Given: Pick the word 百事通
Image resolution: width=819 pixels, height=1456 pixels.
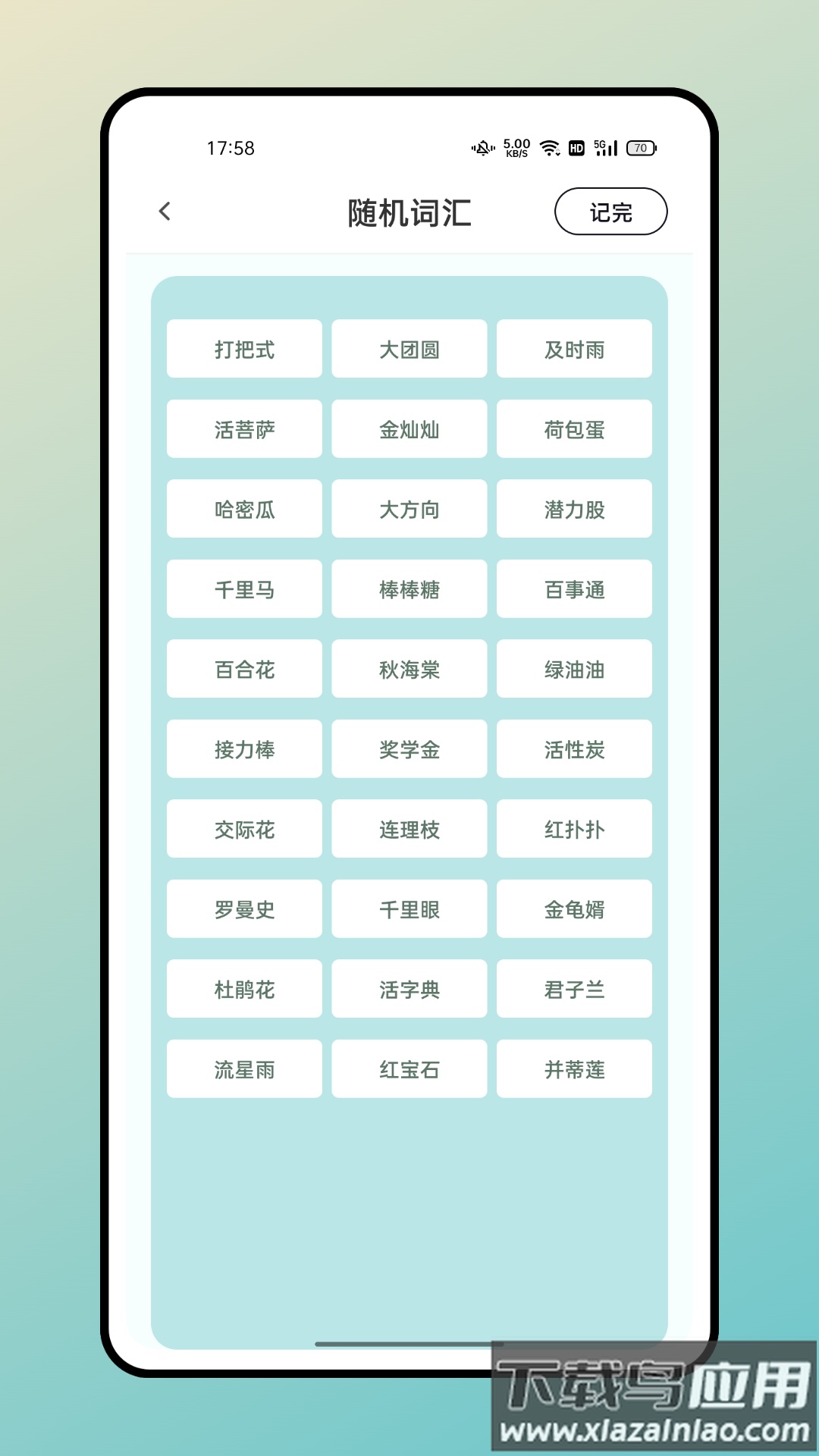Looking at the screenshot, I should [574, 589].
